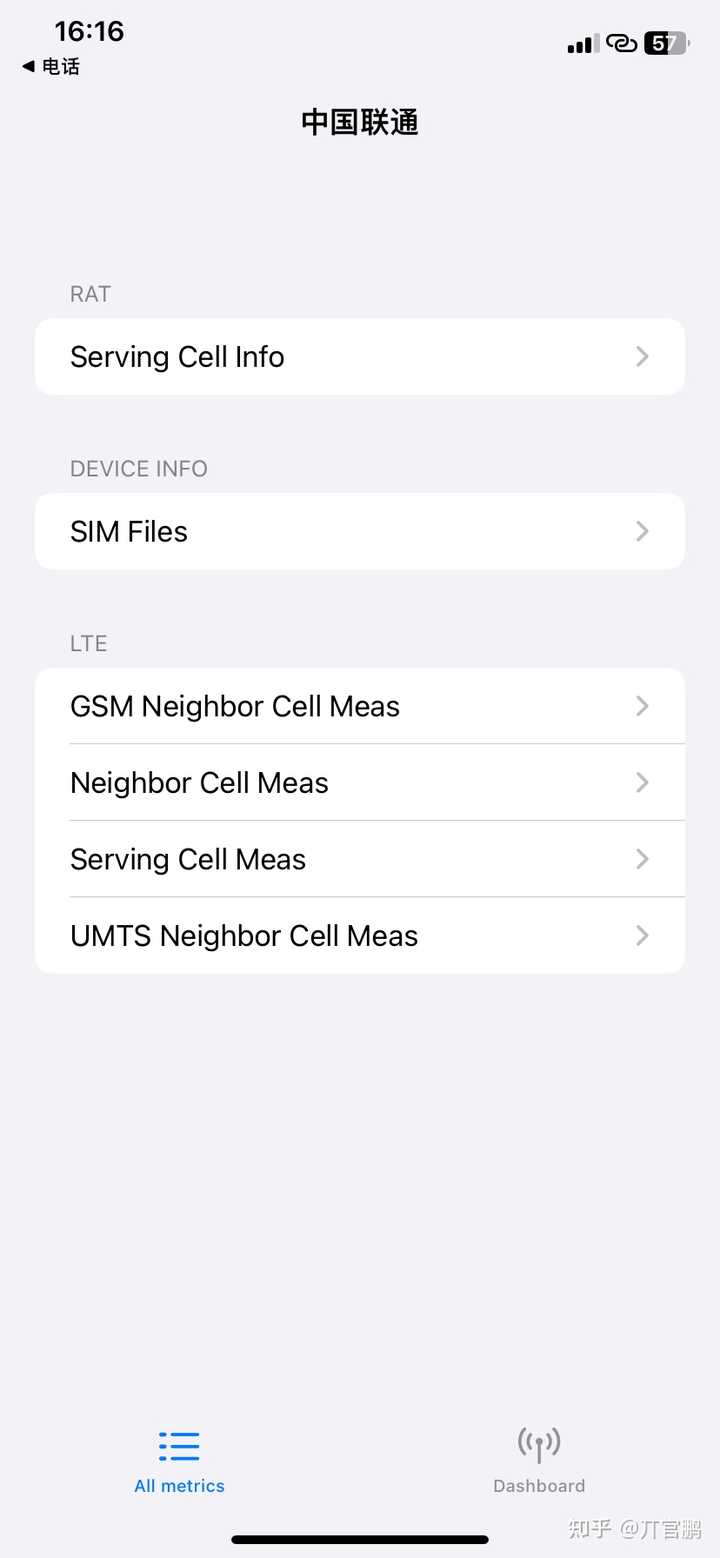Tap the personal hotspot link icon near battery
The image size is (720, 1558).
(621, 43)
